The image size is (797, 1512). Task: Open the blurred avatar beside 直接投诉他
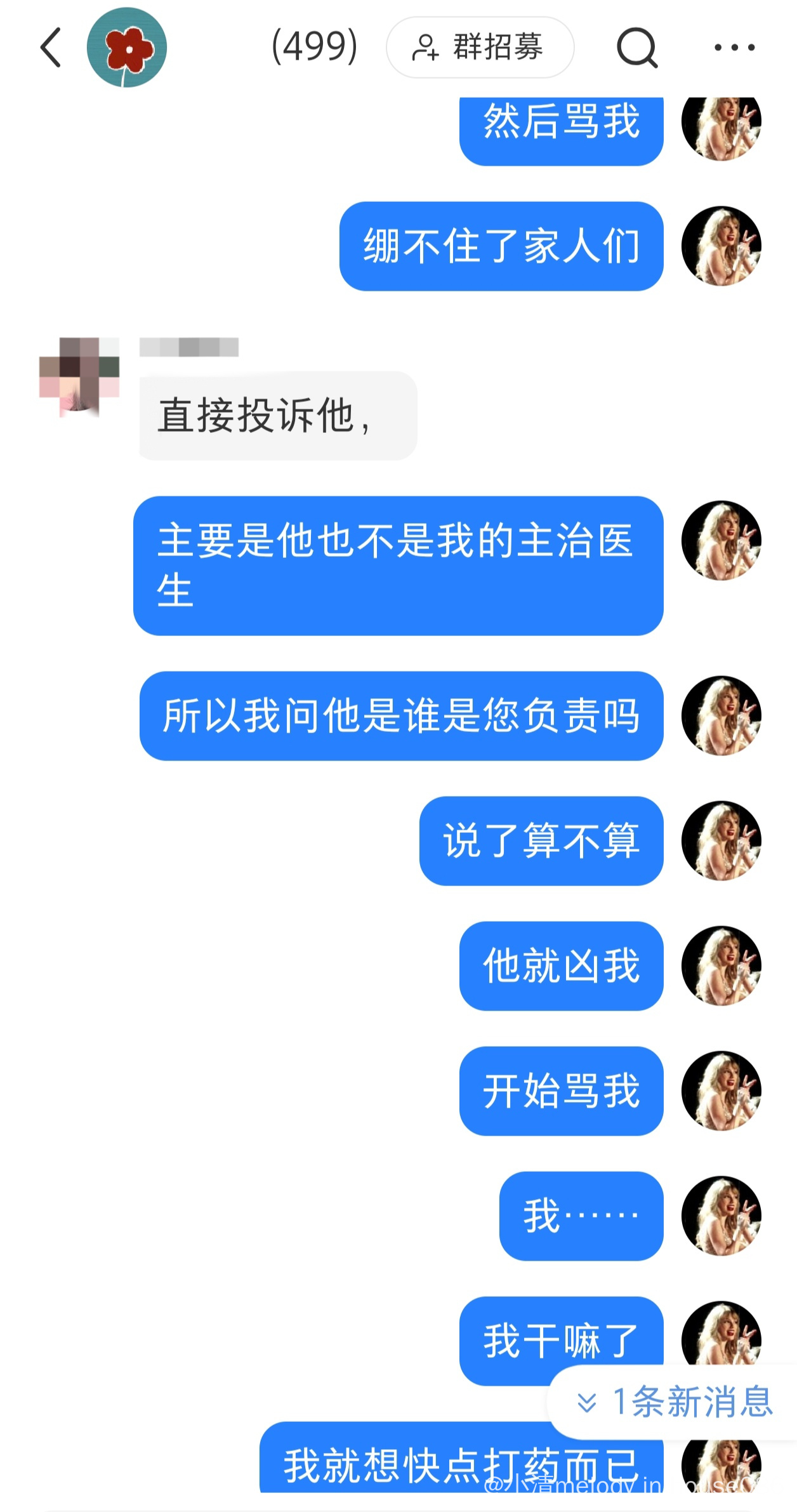tap(79, 377)
